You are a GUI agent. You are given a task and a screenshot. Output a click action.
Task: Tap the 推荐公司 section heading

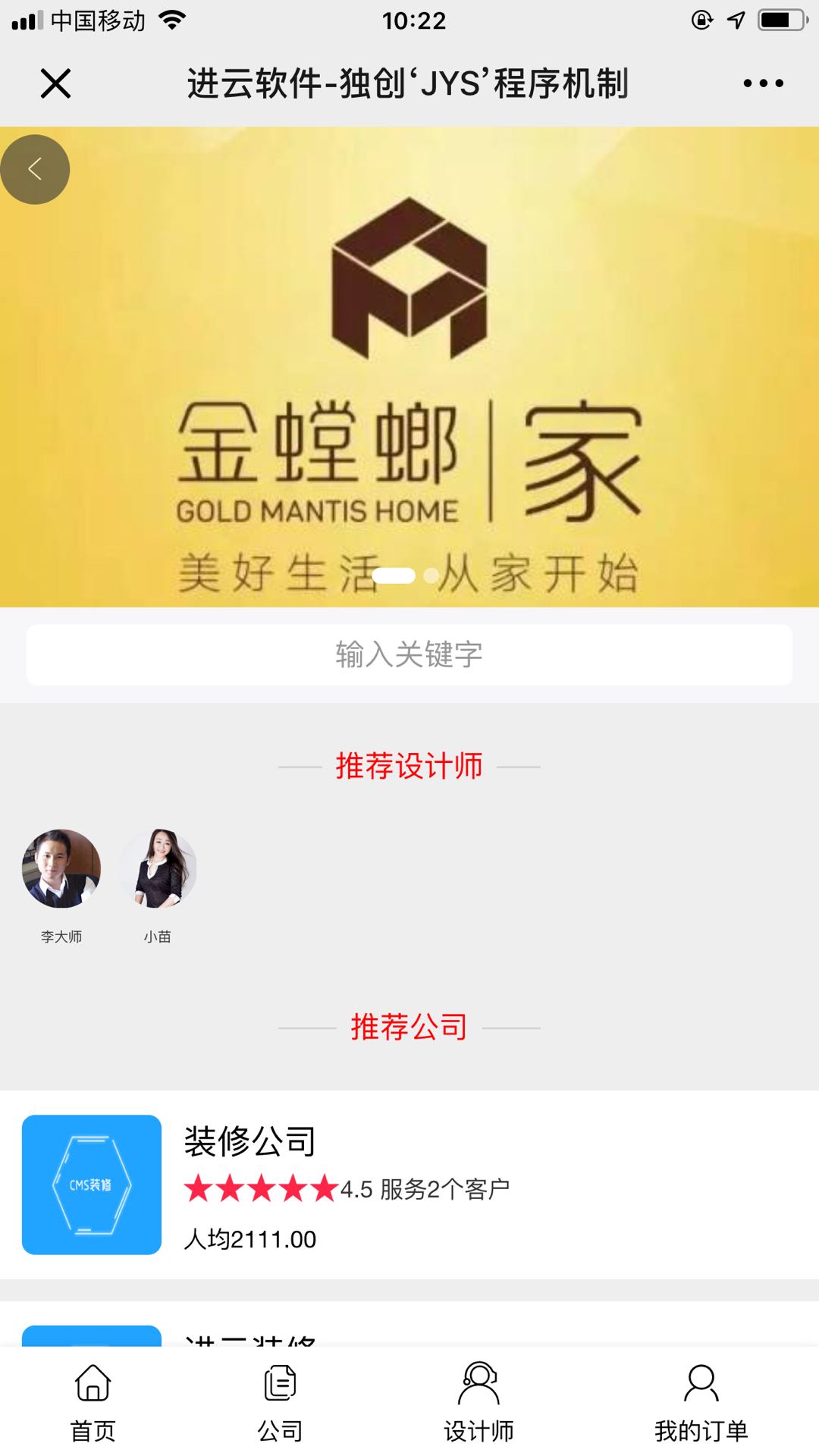(409, 1028)
